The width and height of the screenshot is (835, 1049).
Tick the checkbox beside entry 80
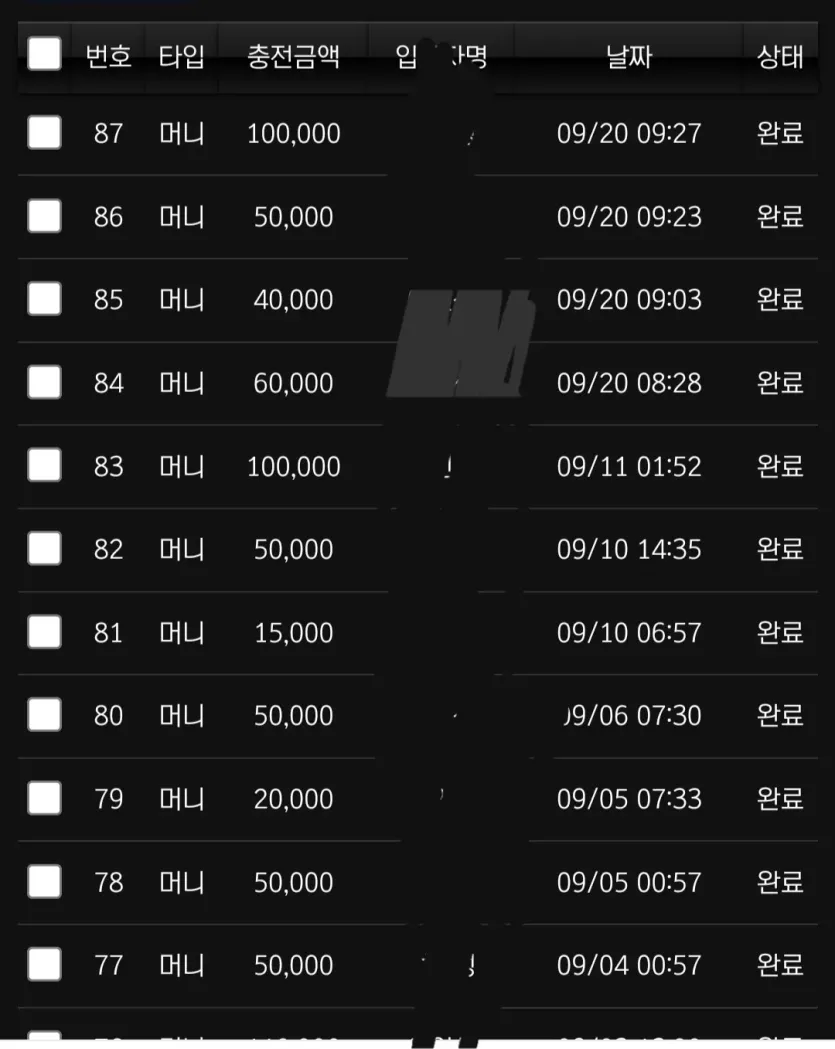click(44, 714)
